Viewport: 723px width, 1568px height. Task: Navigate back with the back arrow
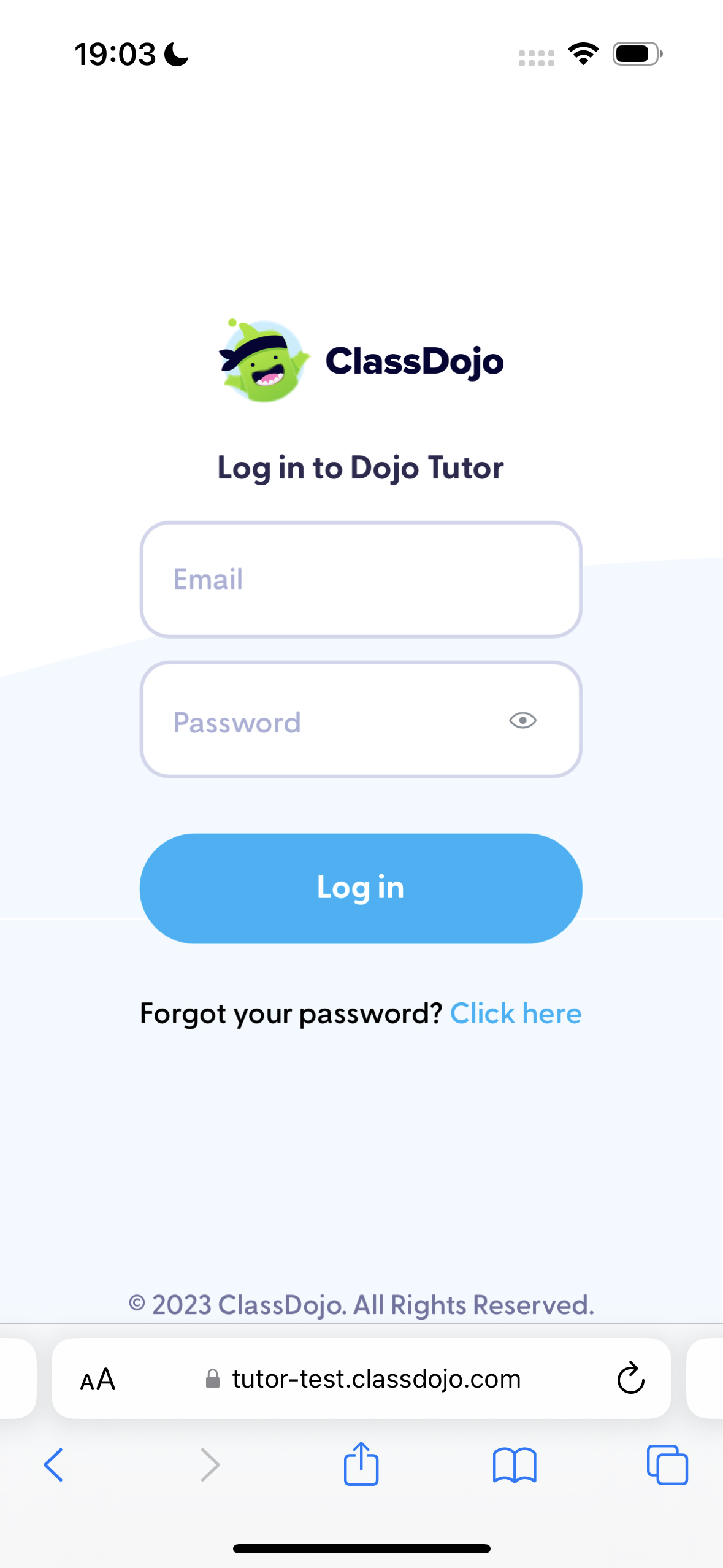coord(53,1466)
